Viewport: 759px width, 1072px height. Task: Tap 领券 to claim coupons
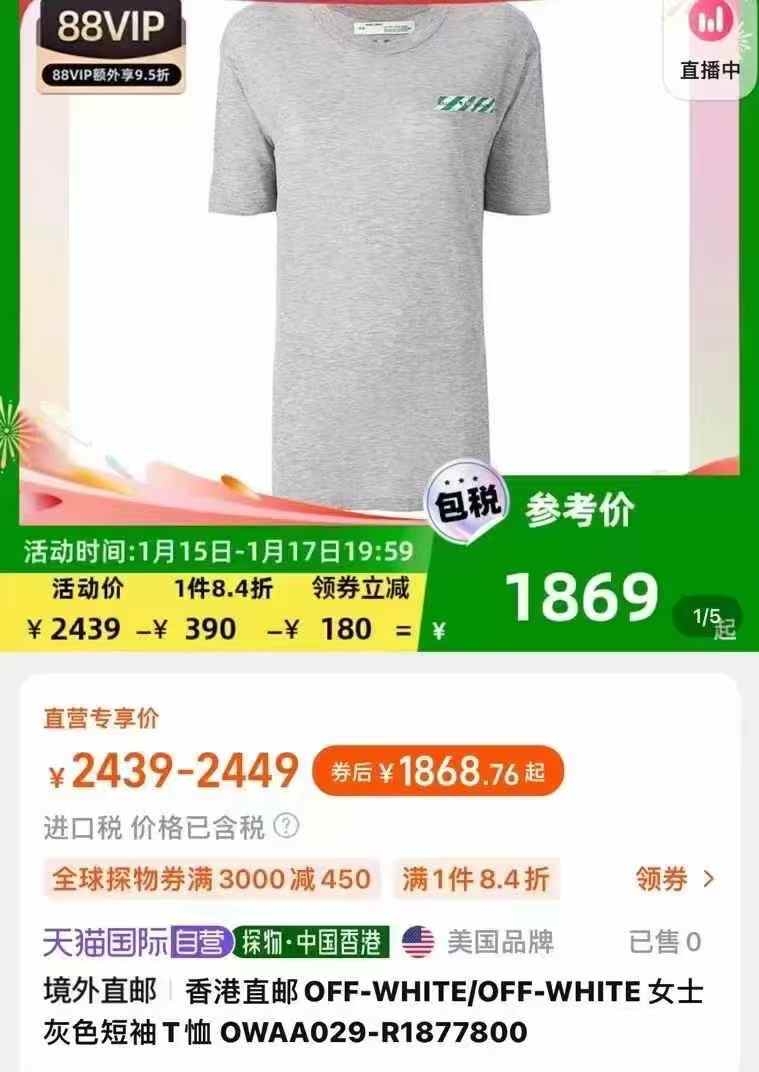(x=676, y=879)
